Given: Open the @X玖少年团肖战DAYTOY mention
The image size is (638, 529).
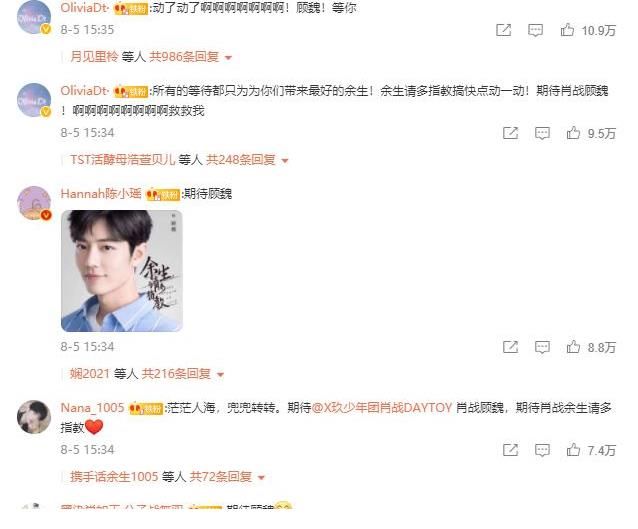Looking at the screenshot, I should (382, 408).
